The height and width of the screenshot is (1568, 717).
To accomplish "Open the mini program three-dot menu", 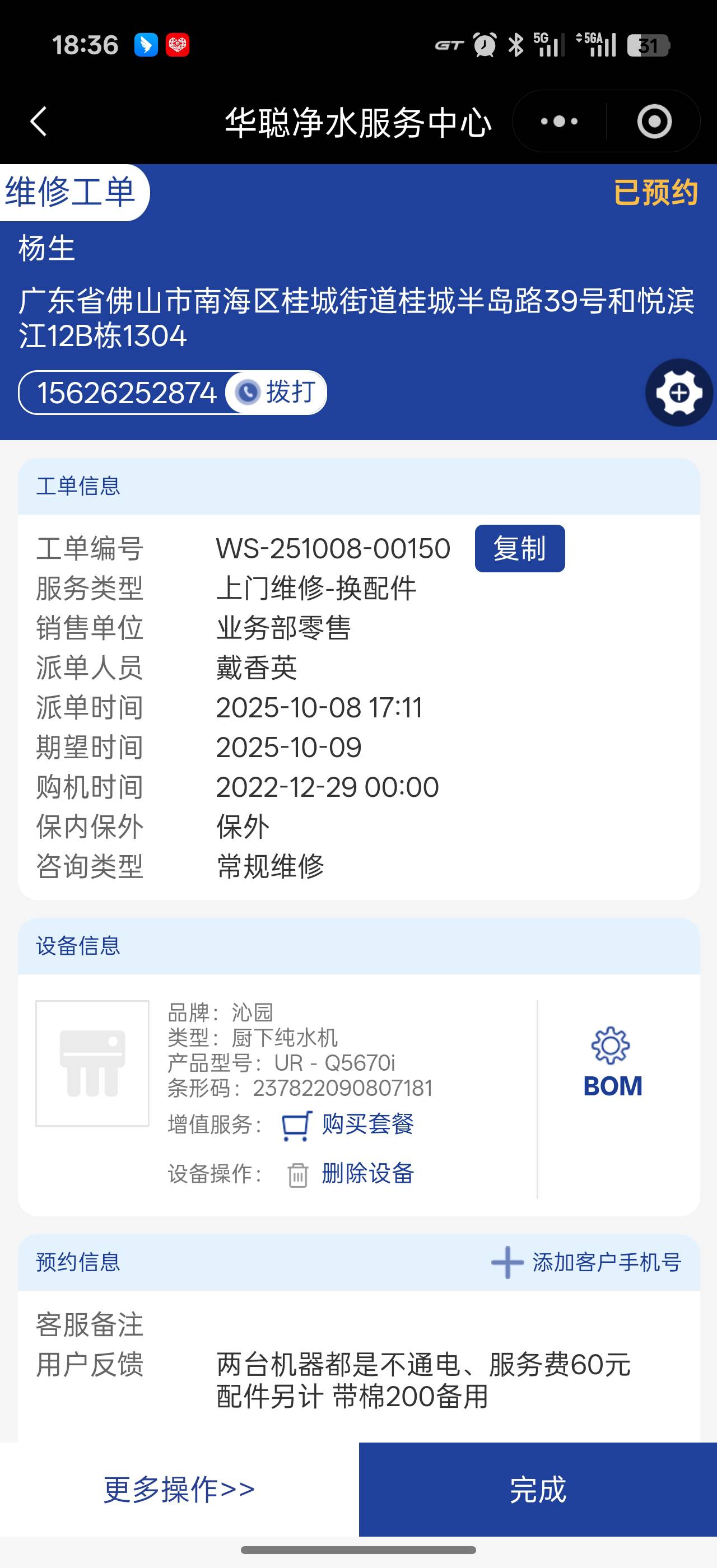I will click(x=558, y=121).
